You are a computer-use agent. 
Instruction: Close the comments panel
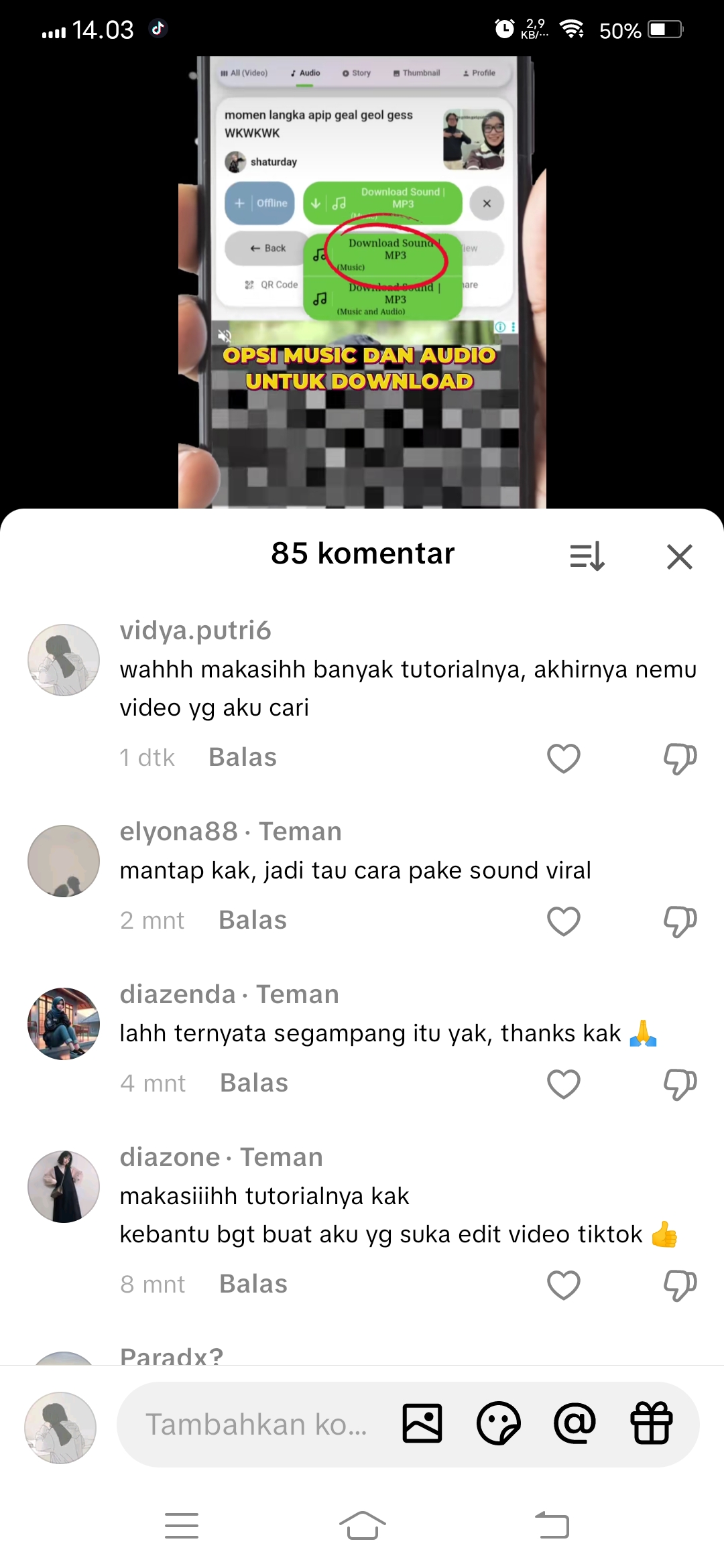tap(679, 556)
